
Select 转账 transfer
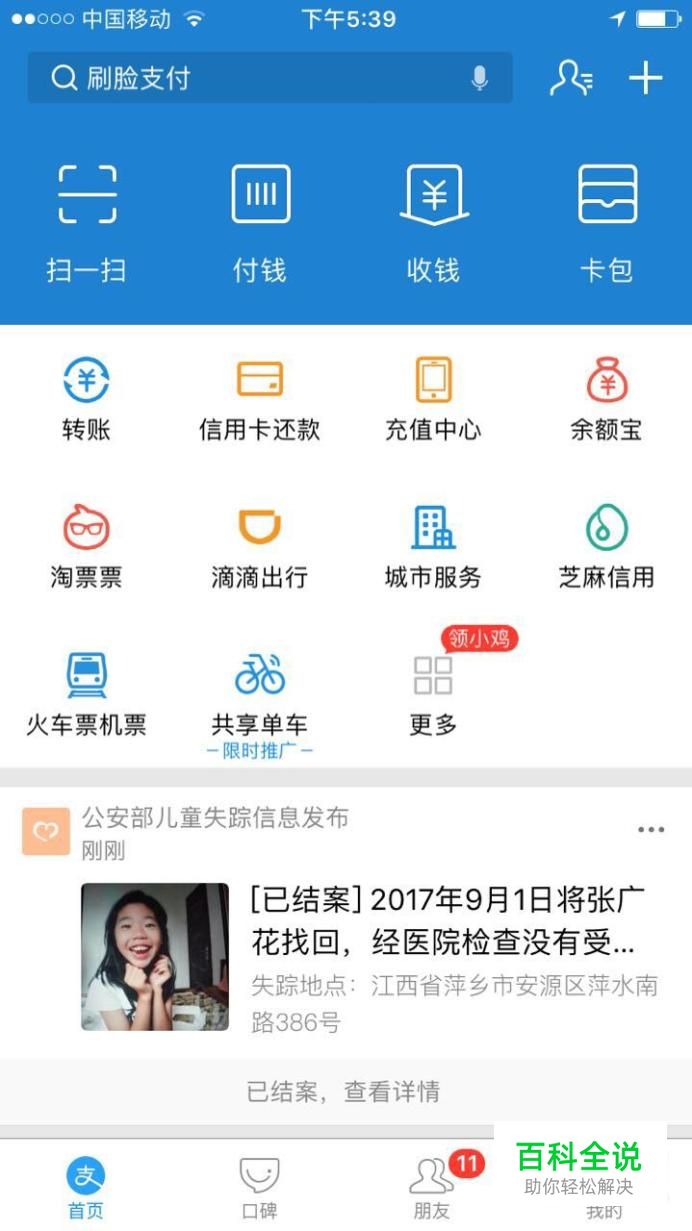click(87, 400)
